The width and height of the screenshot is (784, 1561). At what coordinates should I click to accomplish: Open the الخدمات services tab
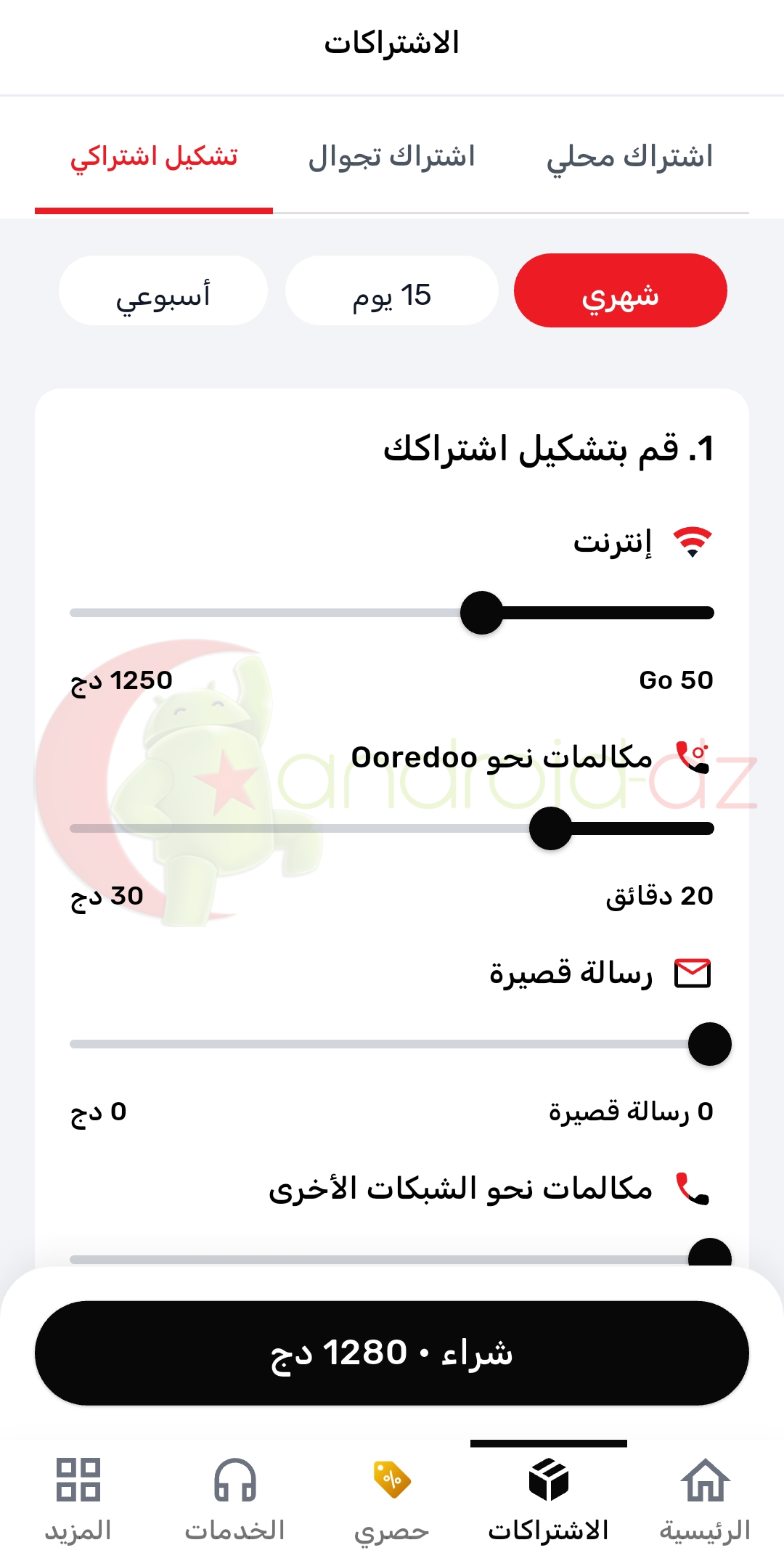pos(235,1500)
